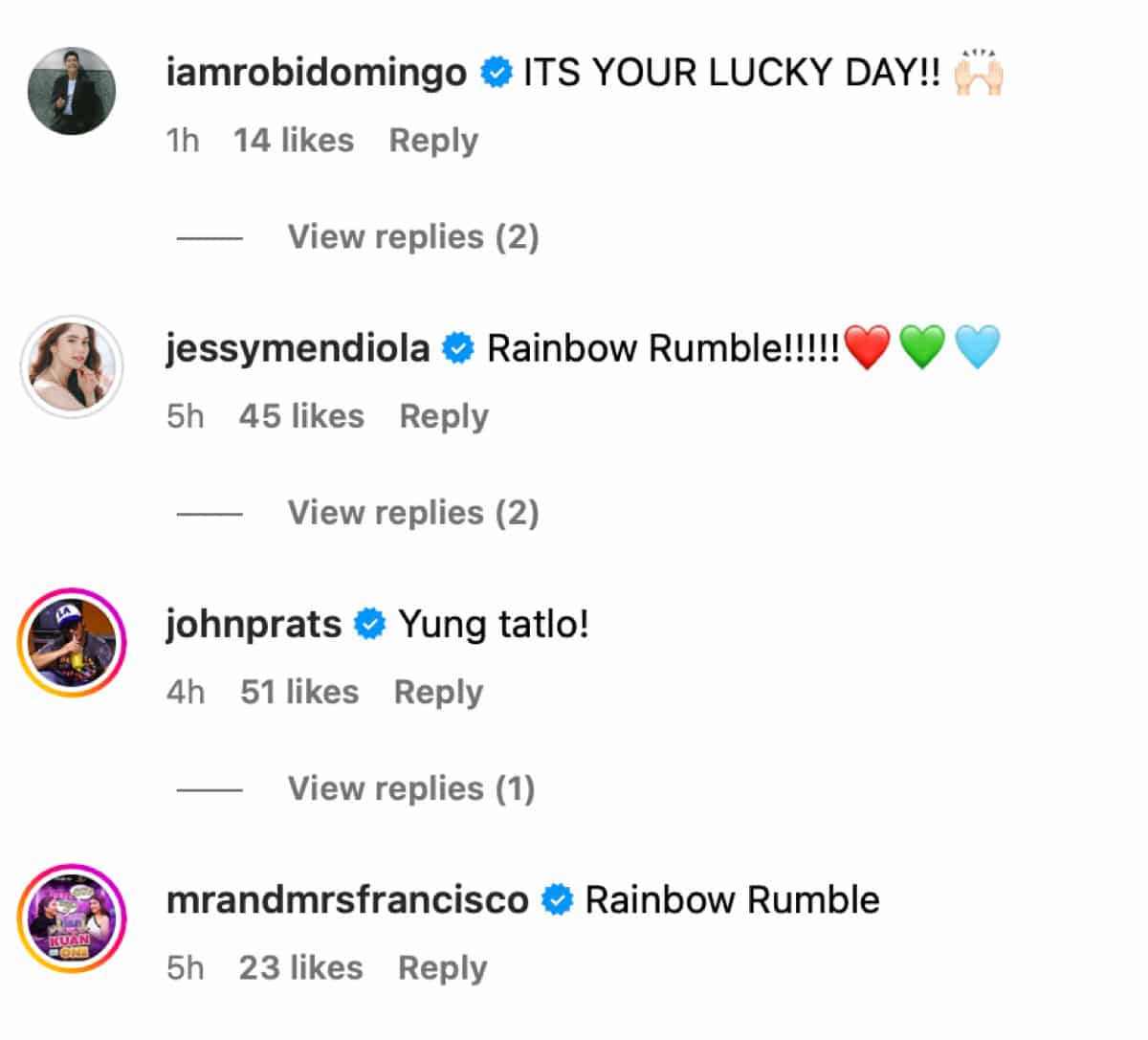The image size is (1148, 1040).
Task: Reply to johnprats' comment
Action: pyautogui.click(x=438, y=693)
